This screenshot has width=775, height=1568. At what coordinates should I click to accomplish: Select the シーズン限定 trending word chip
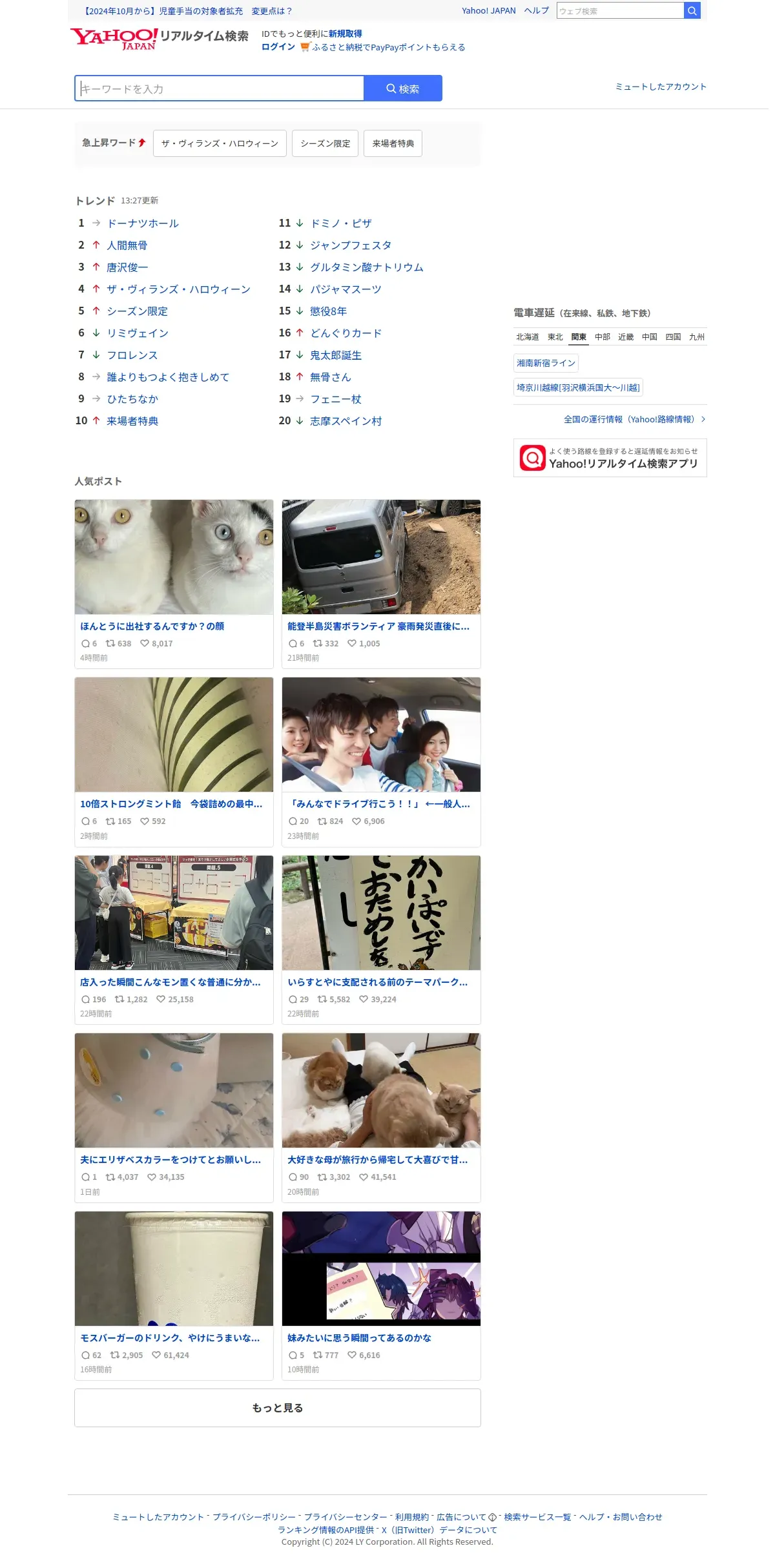pyautogui.click(x=325, y=143)
